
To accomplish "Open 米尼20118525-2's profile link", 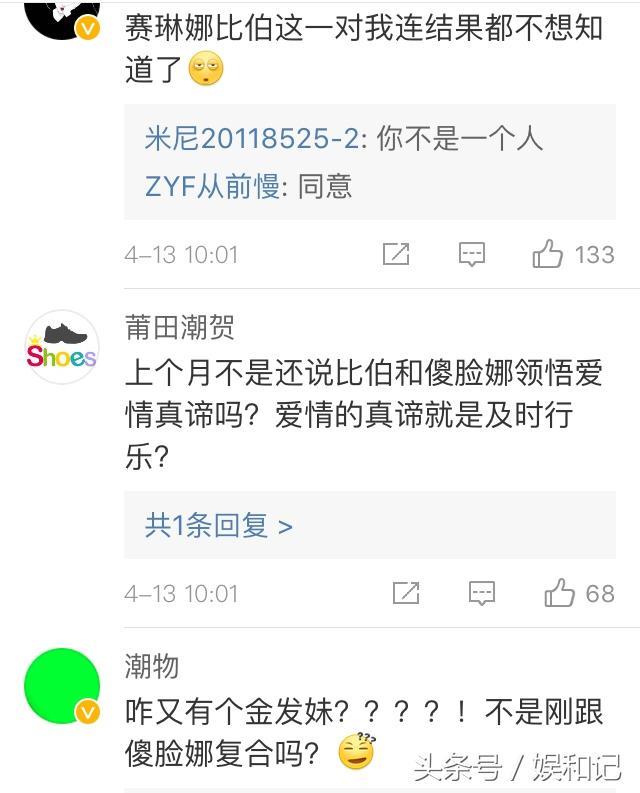I will [251, 139].
